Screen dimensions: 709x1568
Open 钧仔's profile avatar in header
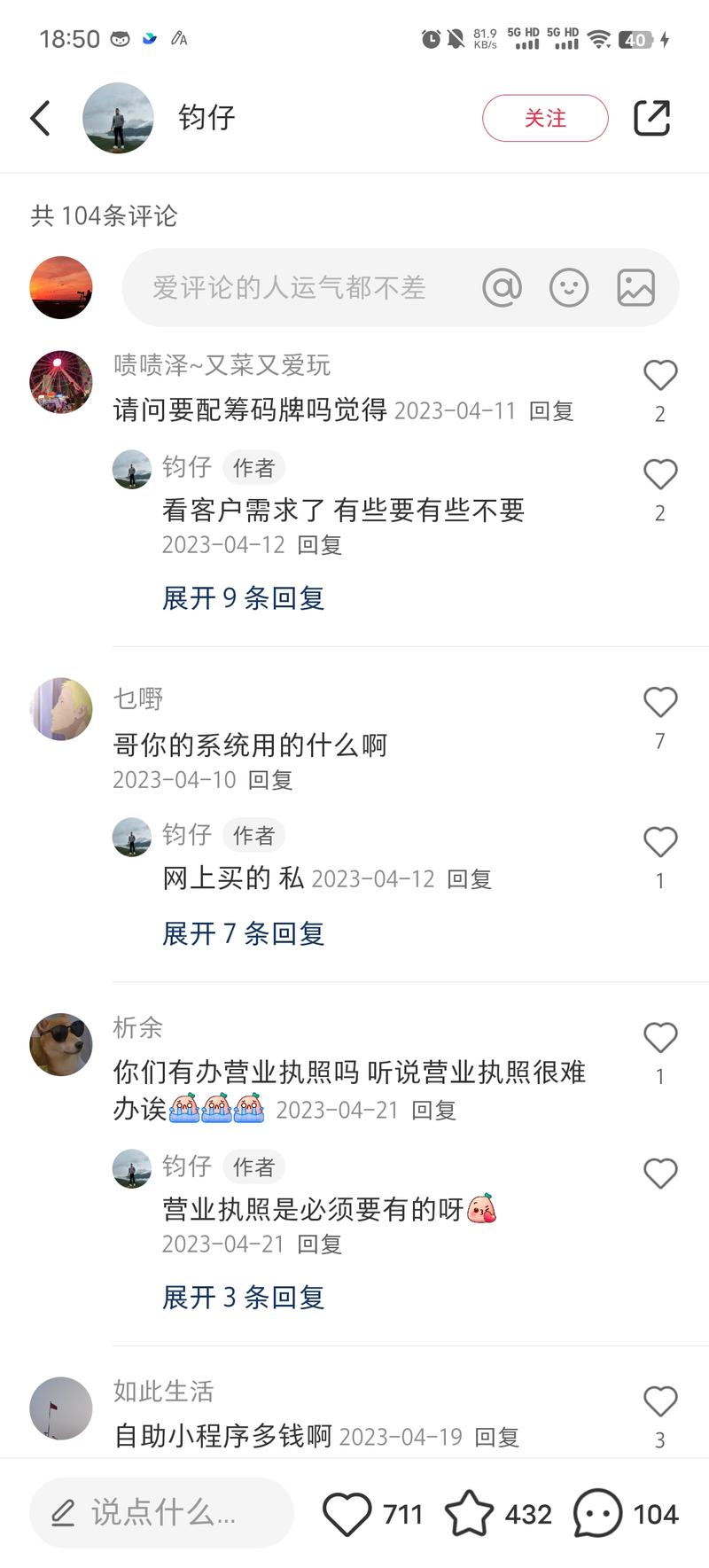click(x=118, y=118)
